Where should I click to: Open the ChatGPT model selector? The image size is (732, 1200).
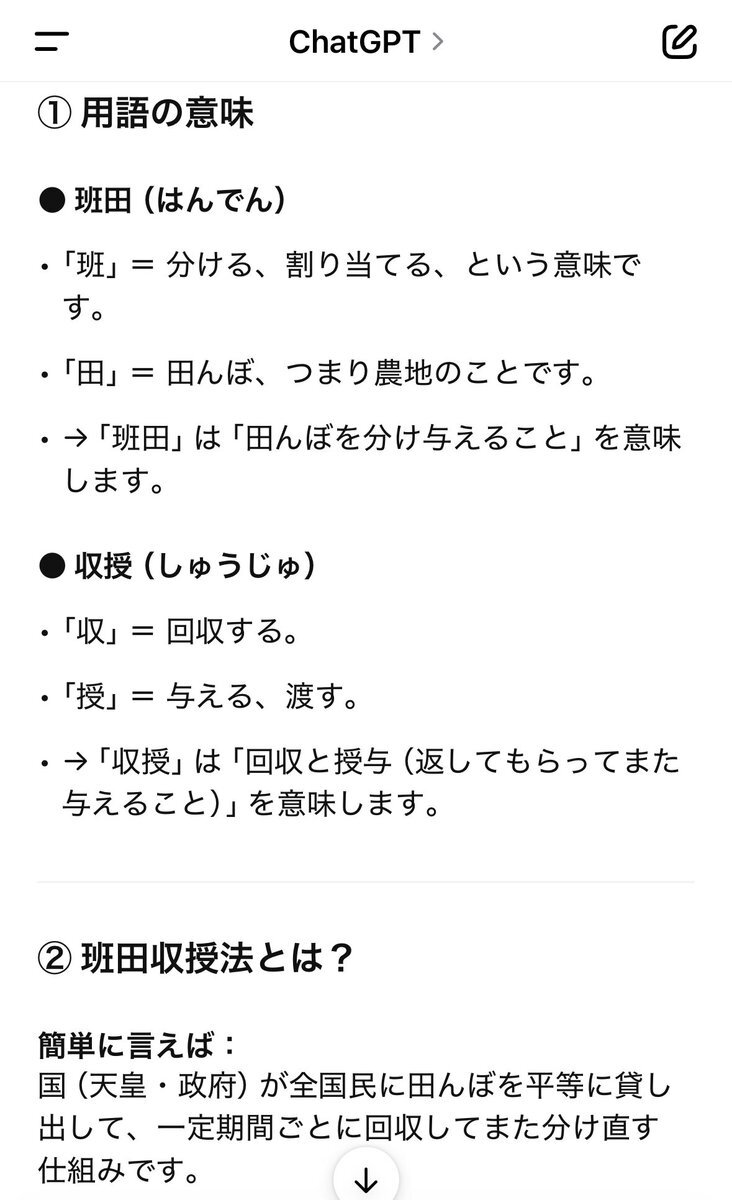(x=366, y=41)
